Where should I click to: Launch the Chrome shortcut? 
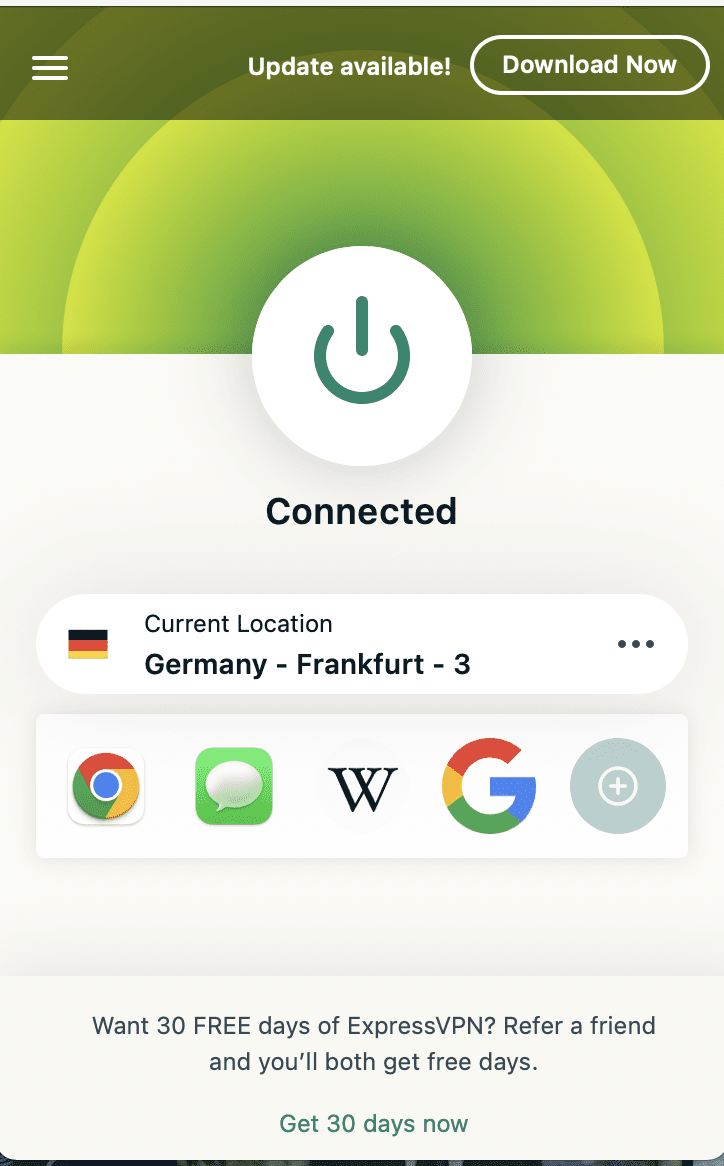click(106, 786)
